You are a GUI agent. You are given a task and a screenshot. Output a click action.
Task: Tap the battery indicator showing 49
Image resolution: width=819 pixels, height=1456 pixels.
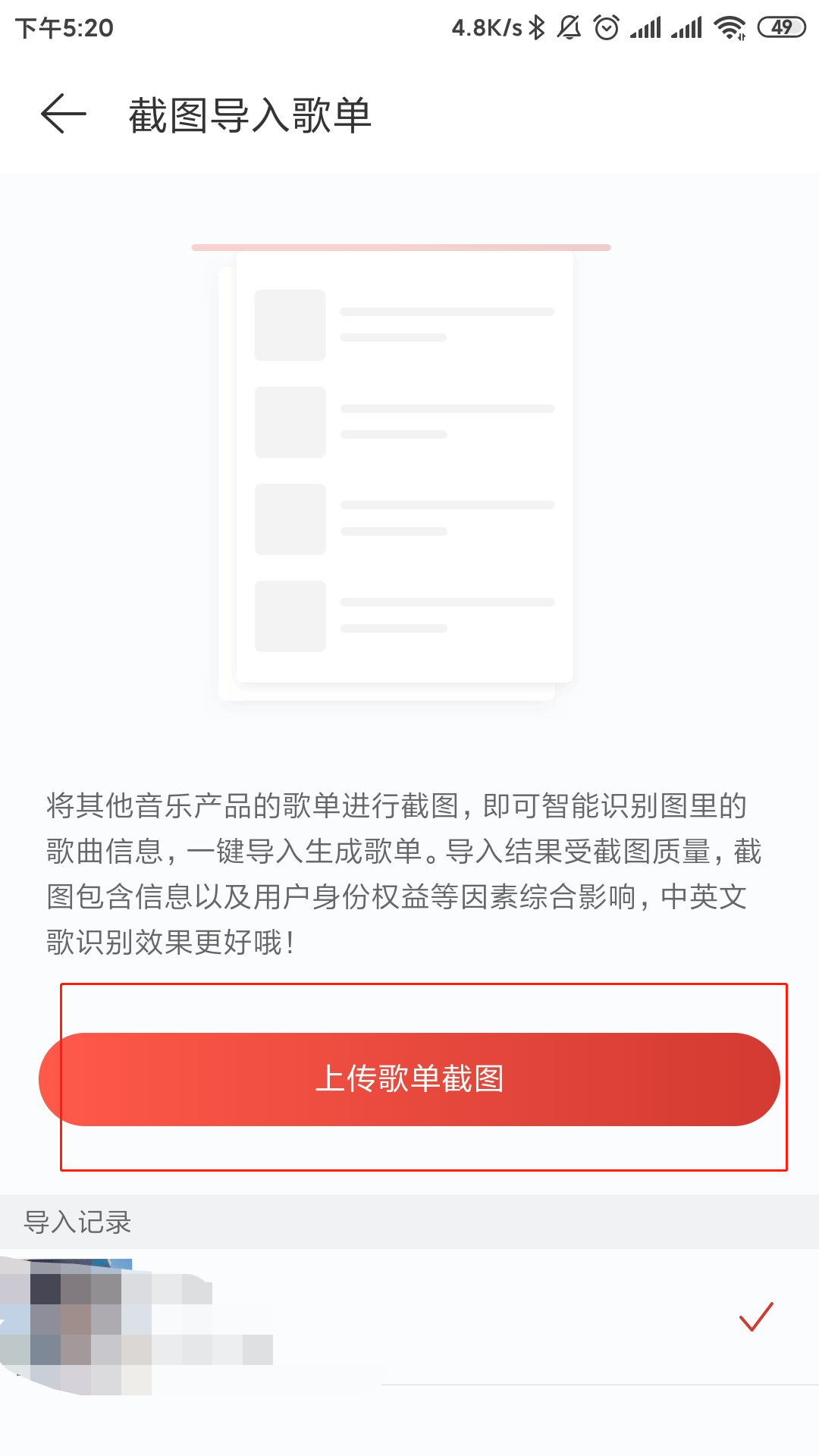[x=781, y=27]
